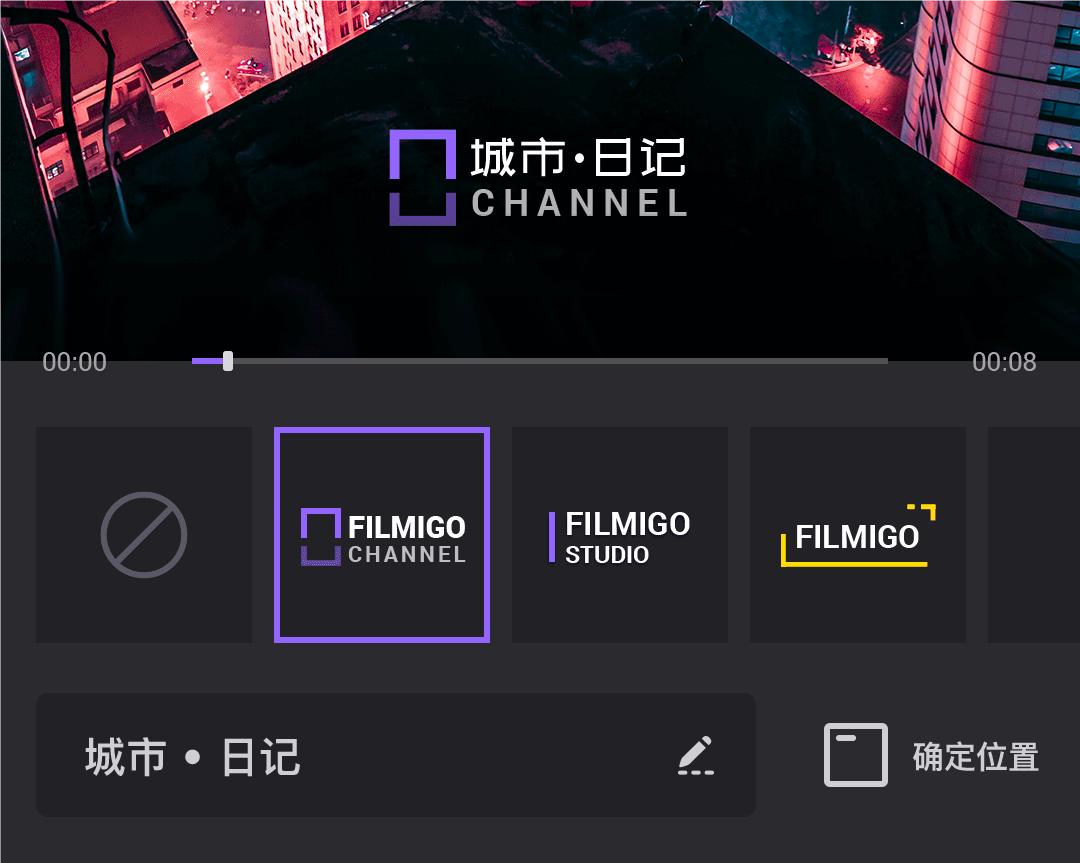1080x863 pixels.
Task: Tap 确定位置 to set position
Action: 932,756
